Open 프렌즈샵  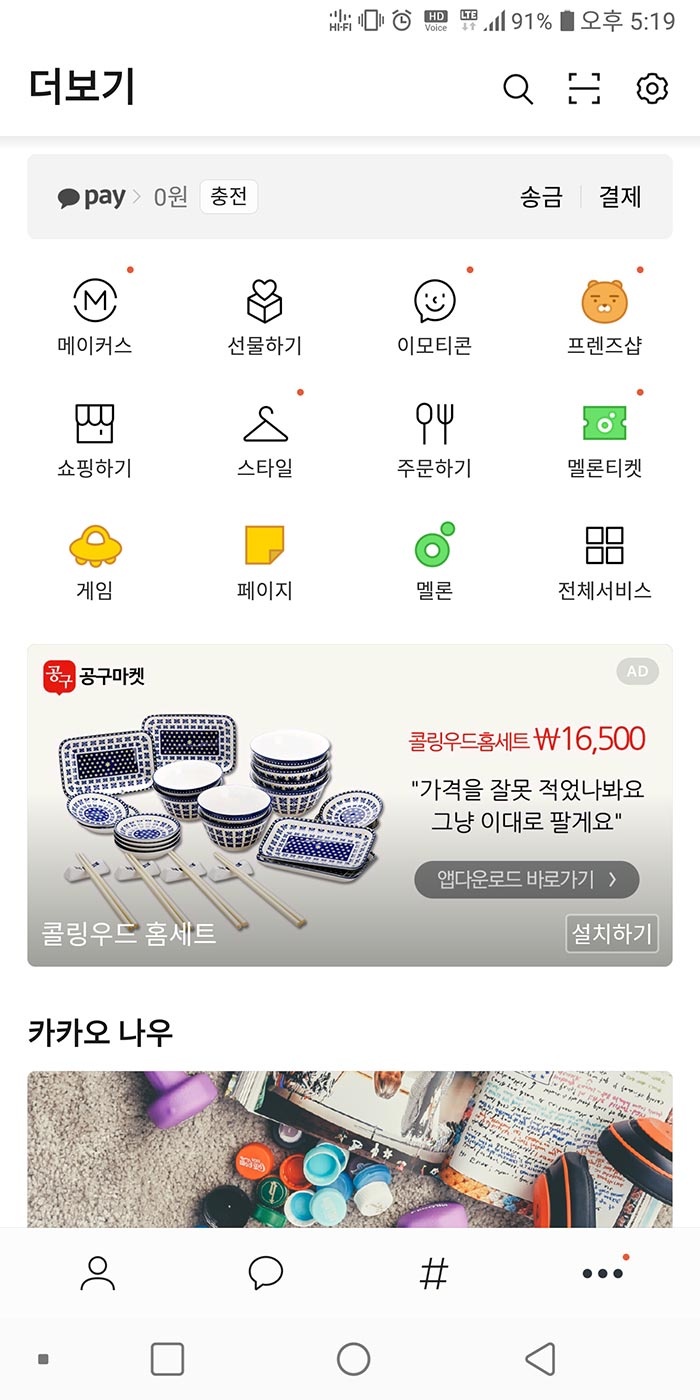(605, 314)
